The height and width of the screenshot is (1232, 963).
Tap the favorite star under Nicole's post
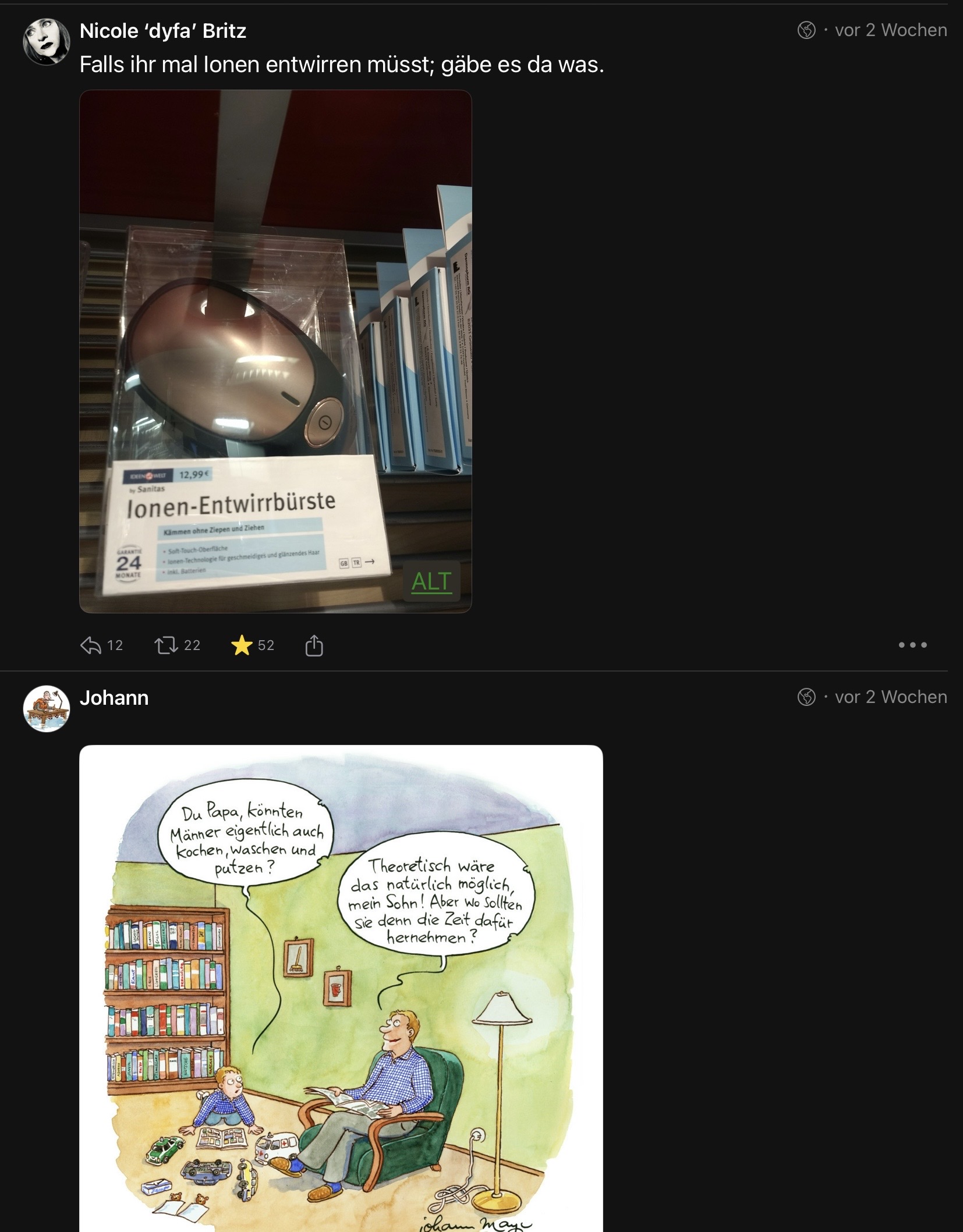pos(241,645)
